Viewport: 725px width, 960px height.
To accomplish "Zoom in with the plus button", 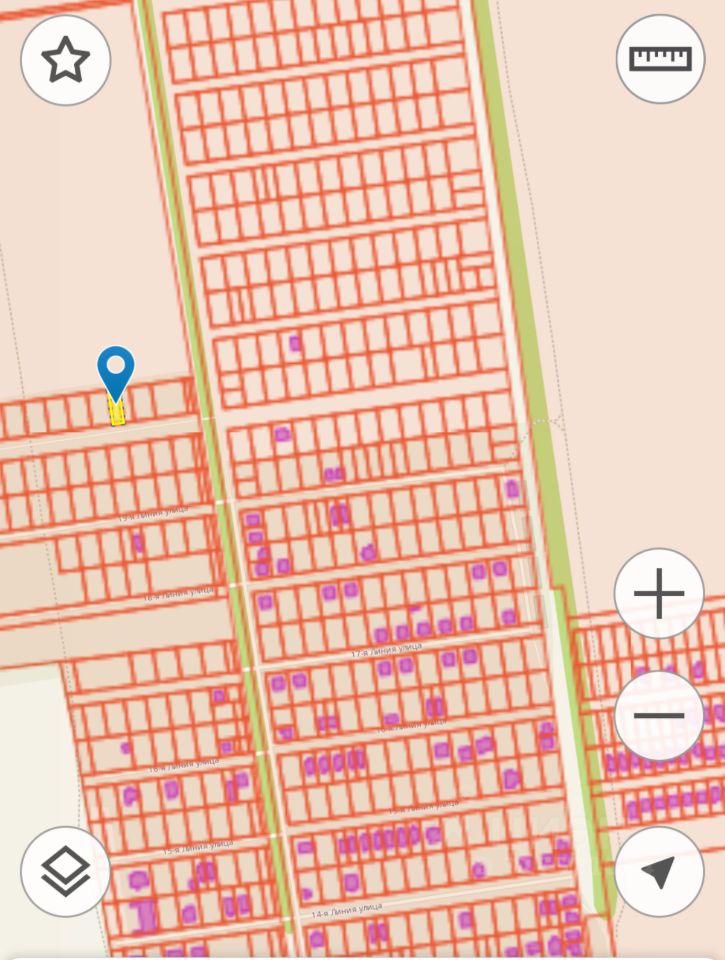I will (659, 594).
